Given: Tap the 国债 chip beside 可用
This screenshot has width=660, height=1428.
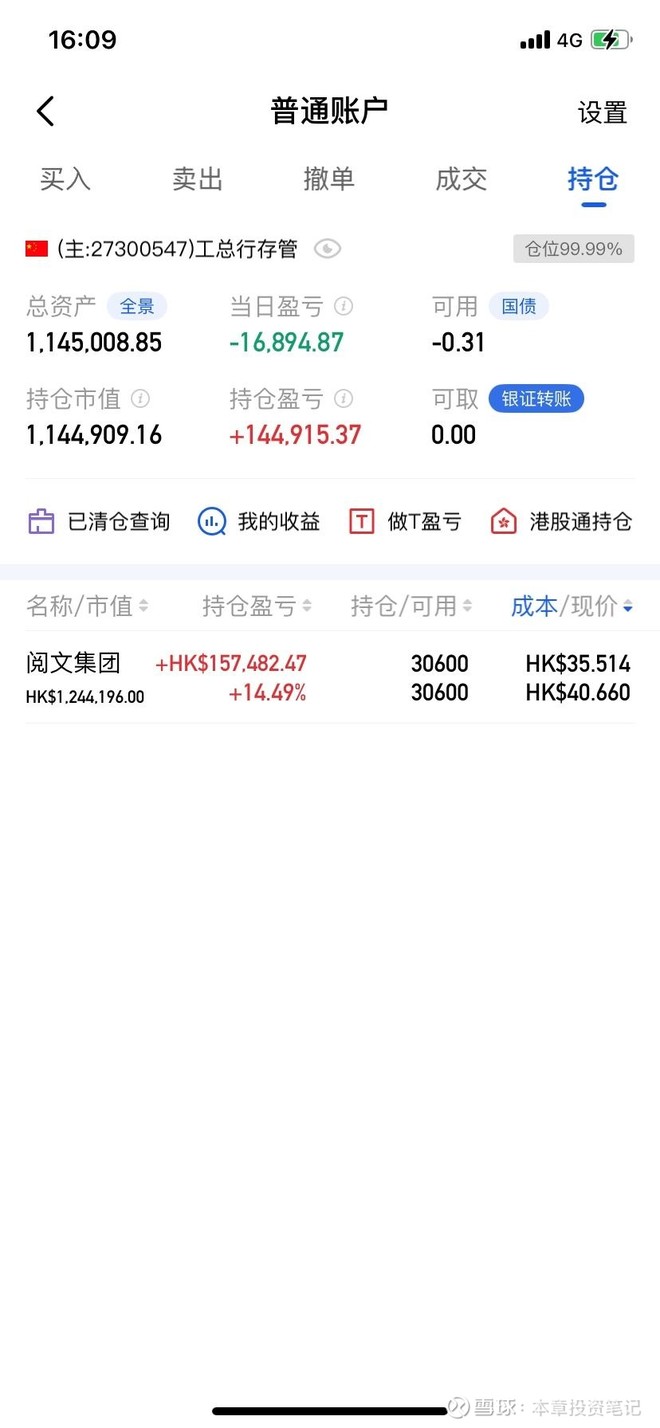Looking at the screenshot, I should [519, 307].
